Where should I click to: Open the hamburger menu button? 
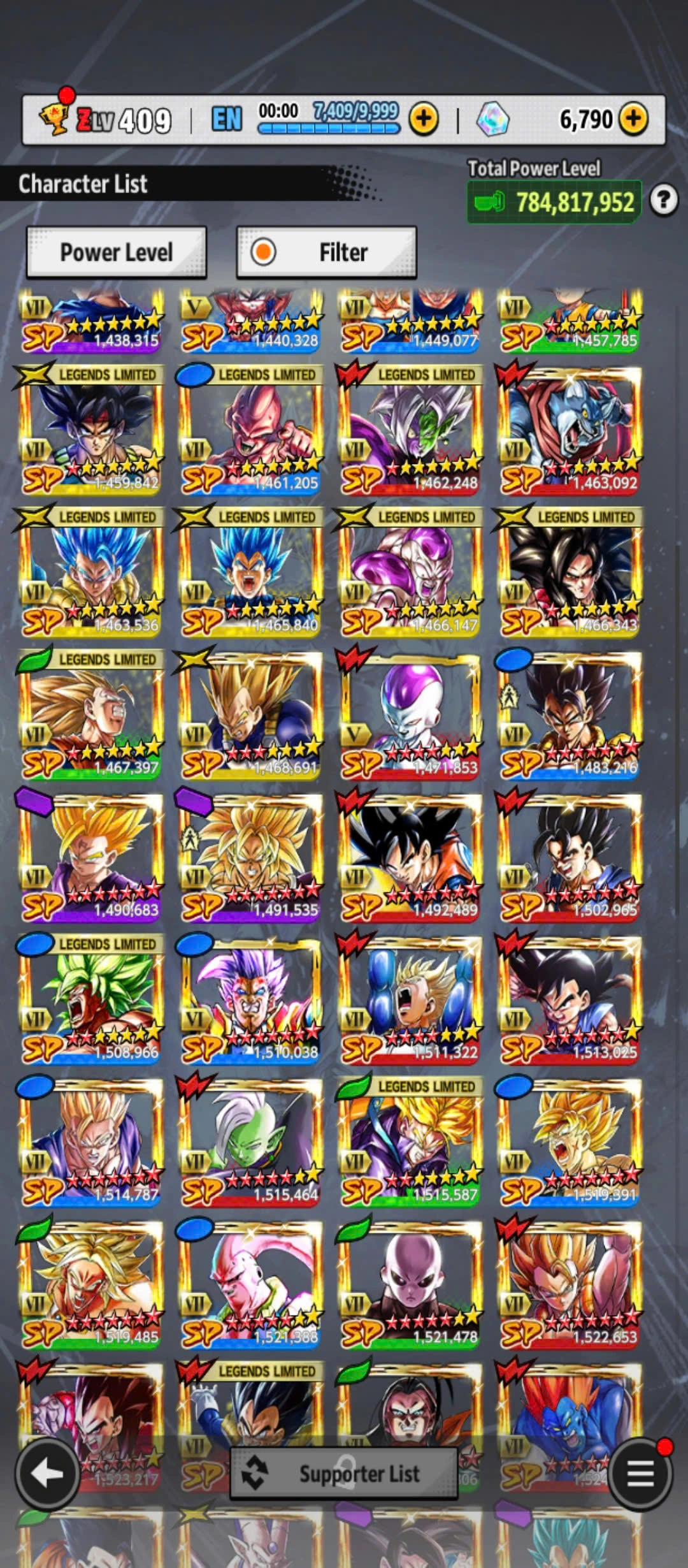tap(640, 1473)
